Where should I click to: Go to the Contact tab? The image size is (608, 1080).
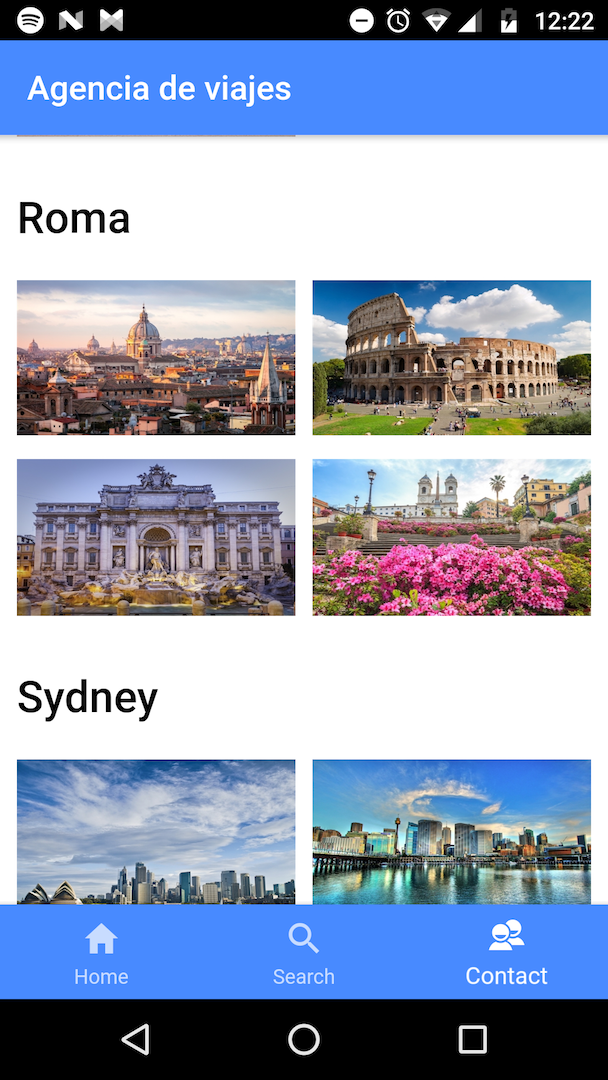(506, 953)
